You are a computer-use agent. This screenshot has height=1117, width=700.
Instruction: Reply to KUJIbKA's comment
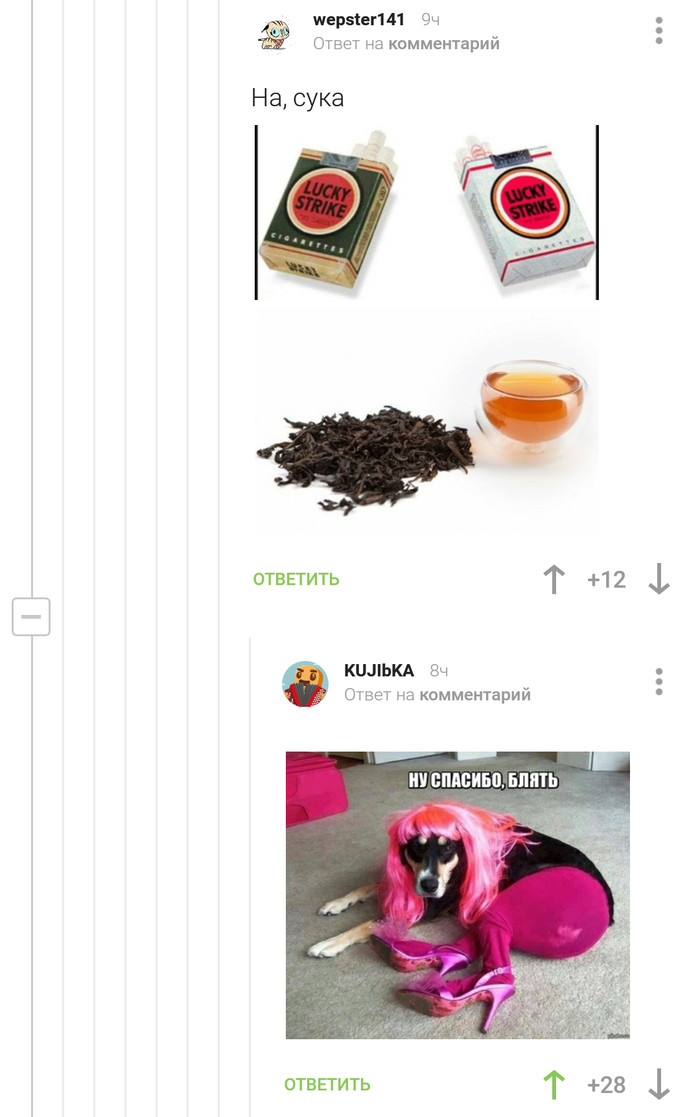tap(327, 1085)
